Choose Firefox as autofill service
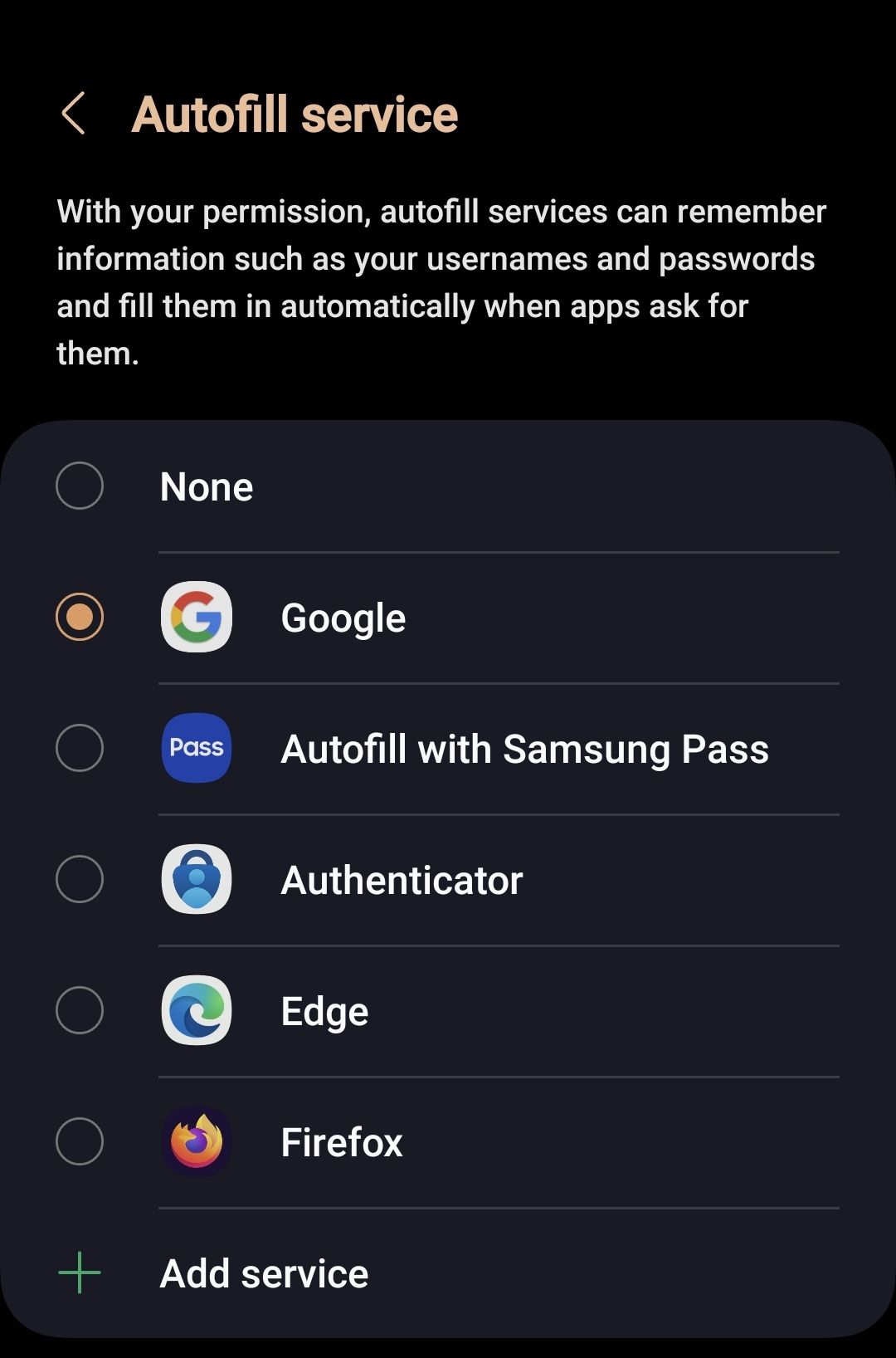896x1358 pixels. click(x=340, y=1141)
